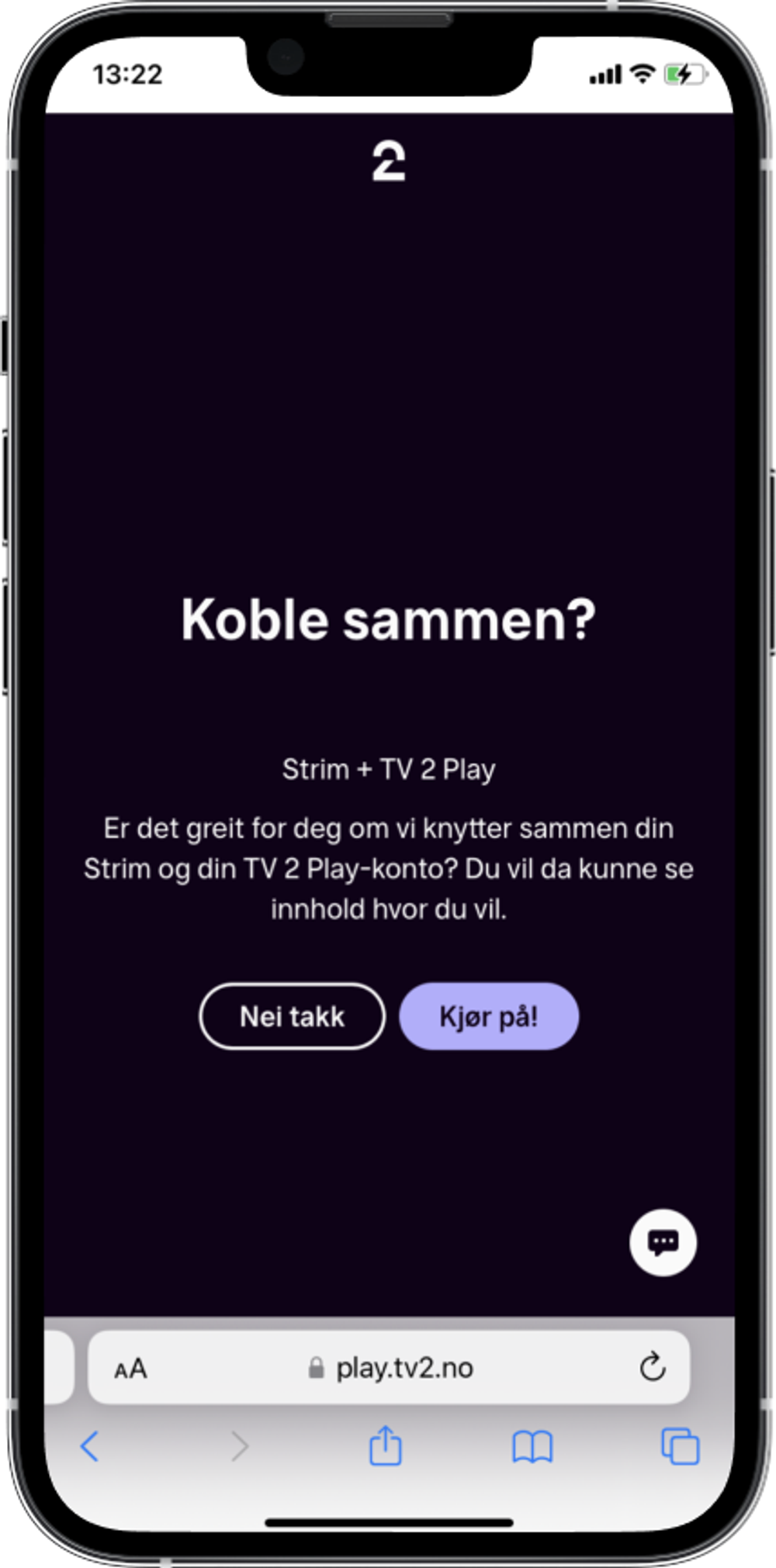
Task: Open Safari bookmarks
Action: (x=532, y=1447)
